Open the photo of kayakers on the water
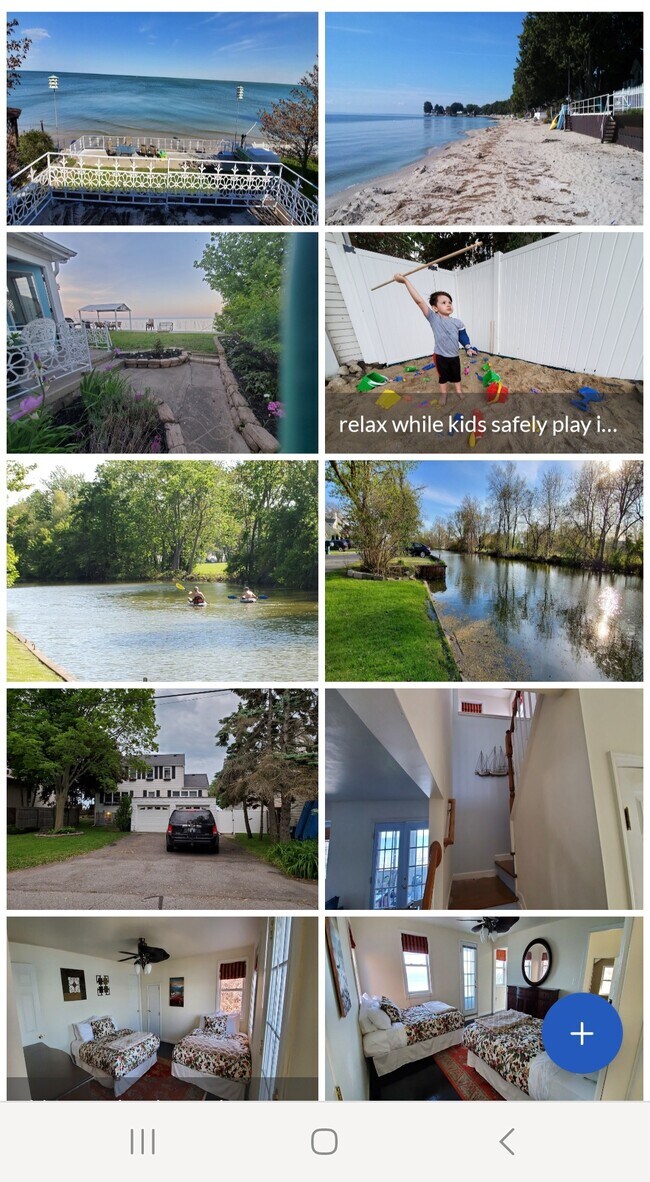The height and width of the screenshot is (1182, 650). pos(162,570)
